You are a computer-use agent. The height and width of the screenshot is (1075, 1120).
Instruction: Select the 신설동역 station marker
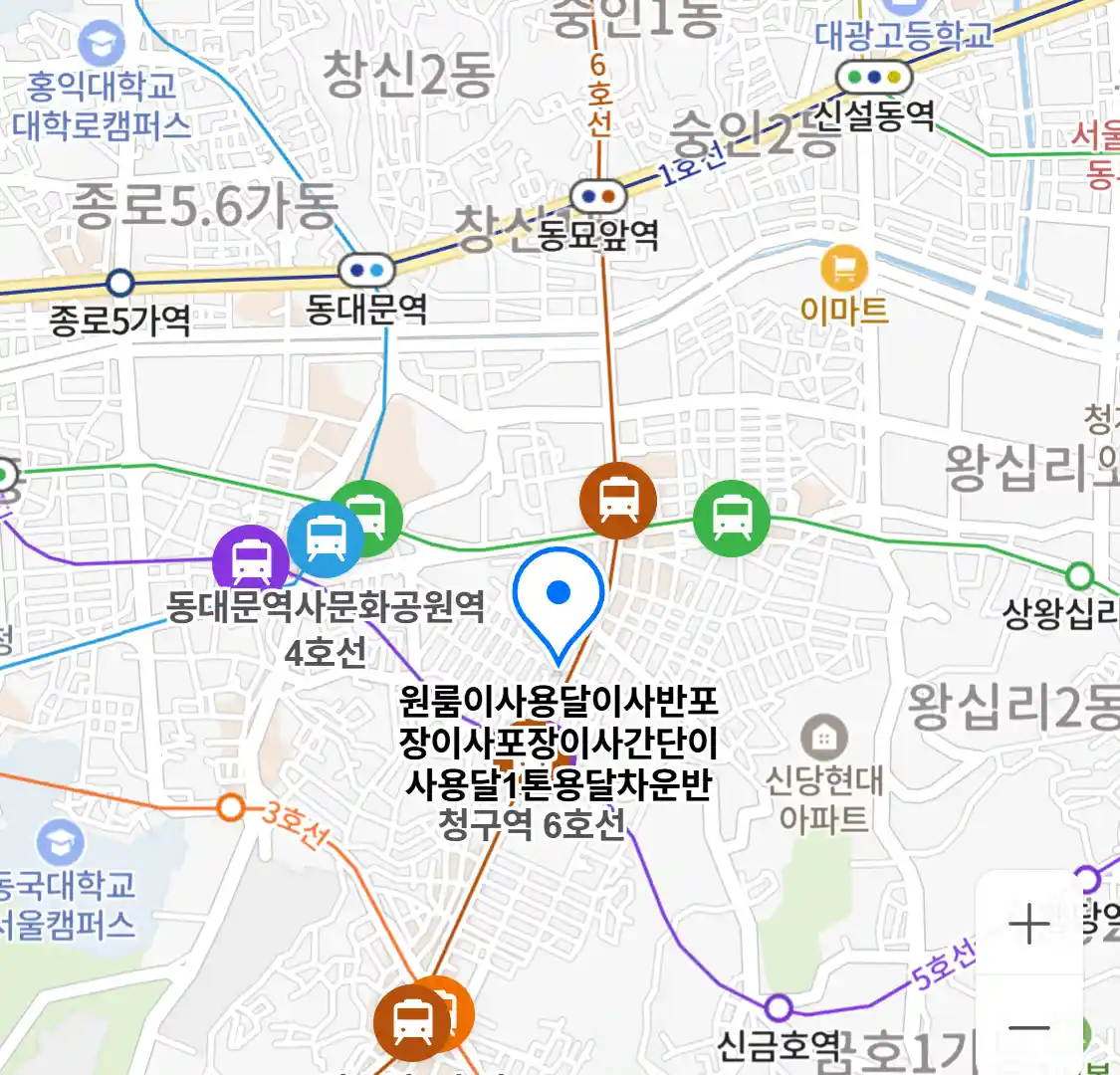point(874,77)
